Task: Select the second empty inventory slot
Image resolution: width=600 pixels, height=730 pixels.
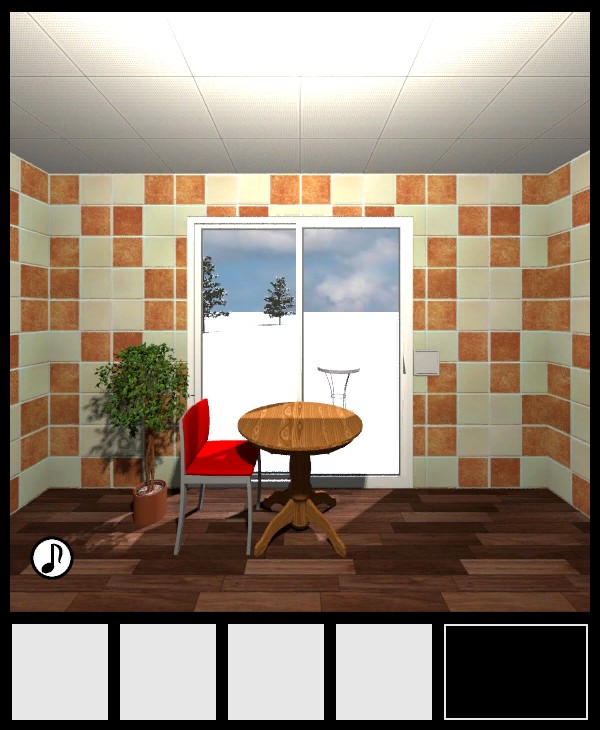Action: [168, 672]
